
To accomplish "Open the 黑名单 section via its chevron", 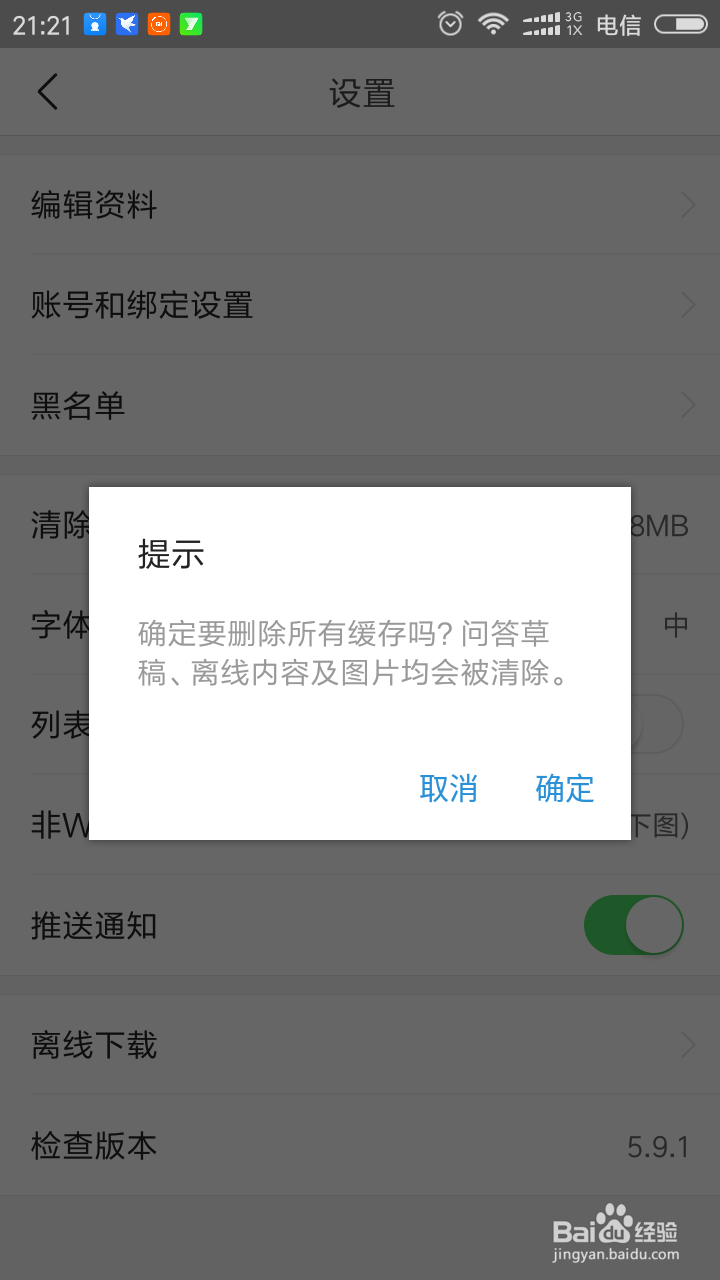I will (686, 405).
